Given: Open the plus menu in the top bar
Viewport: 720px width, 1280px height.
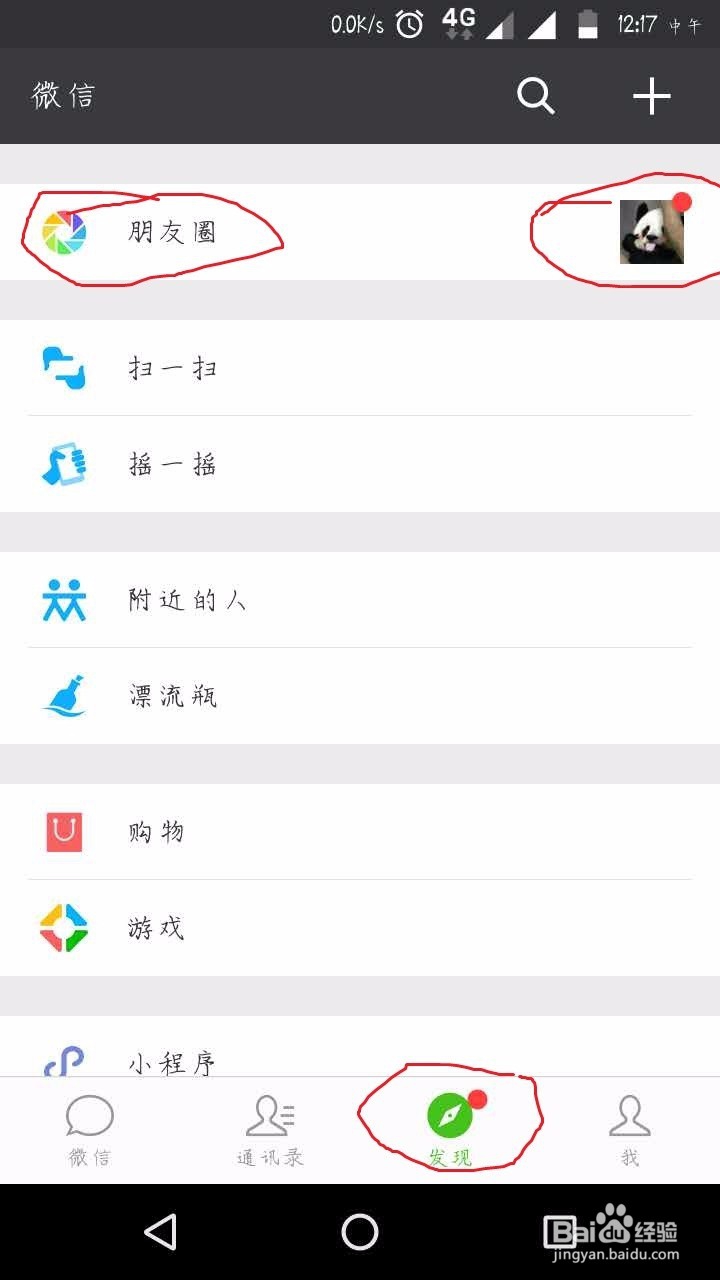Looking at the screenshot, I should [x=652, y=96].
